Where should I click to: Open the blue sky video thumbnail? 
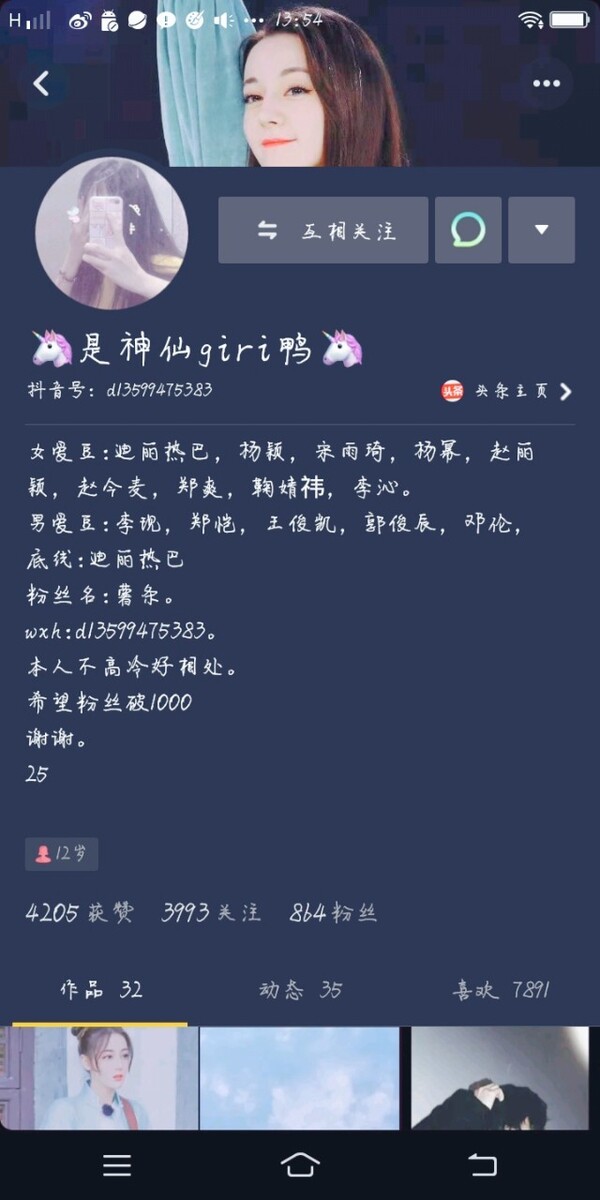click(300, 1078)
